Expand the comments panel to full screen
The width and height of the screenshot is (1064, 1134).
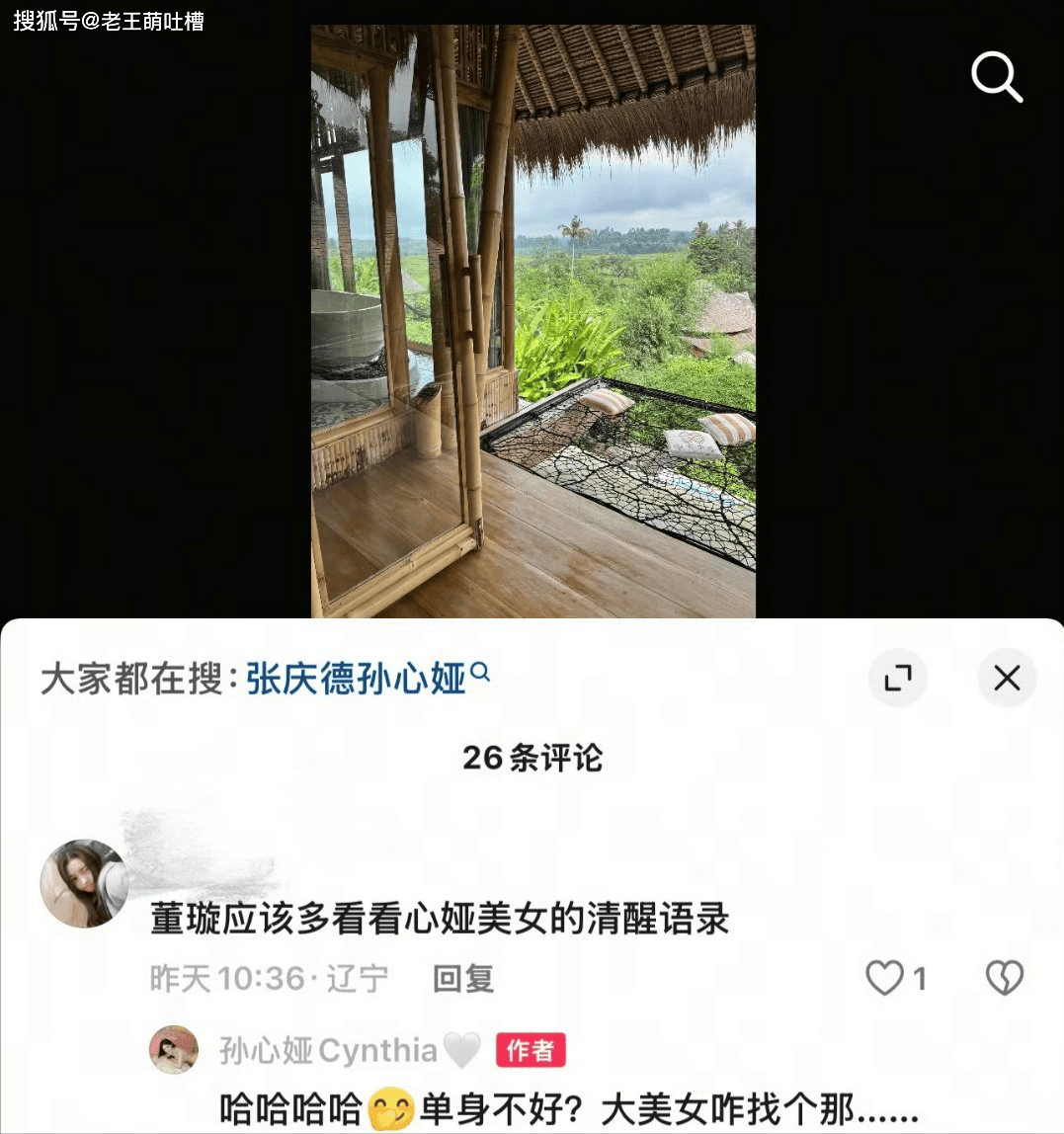click(x=897, y=678)
